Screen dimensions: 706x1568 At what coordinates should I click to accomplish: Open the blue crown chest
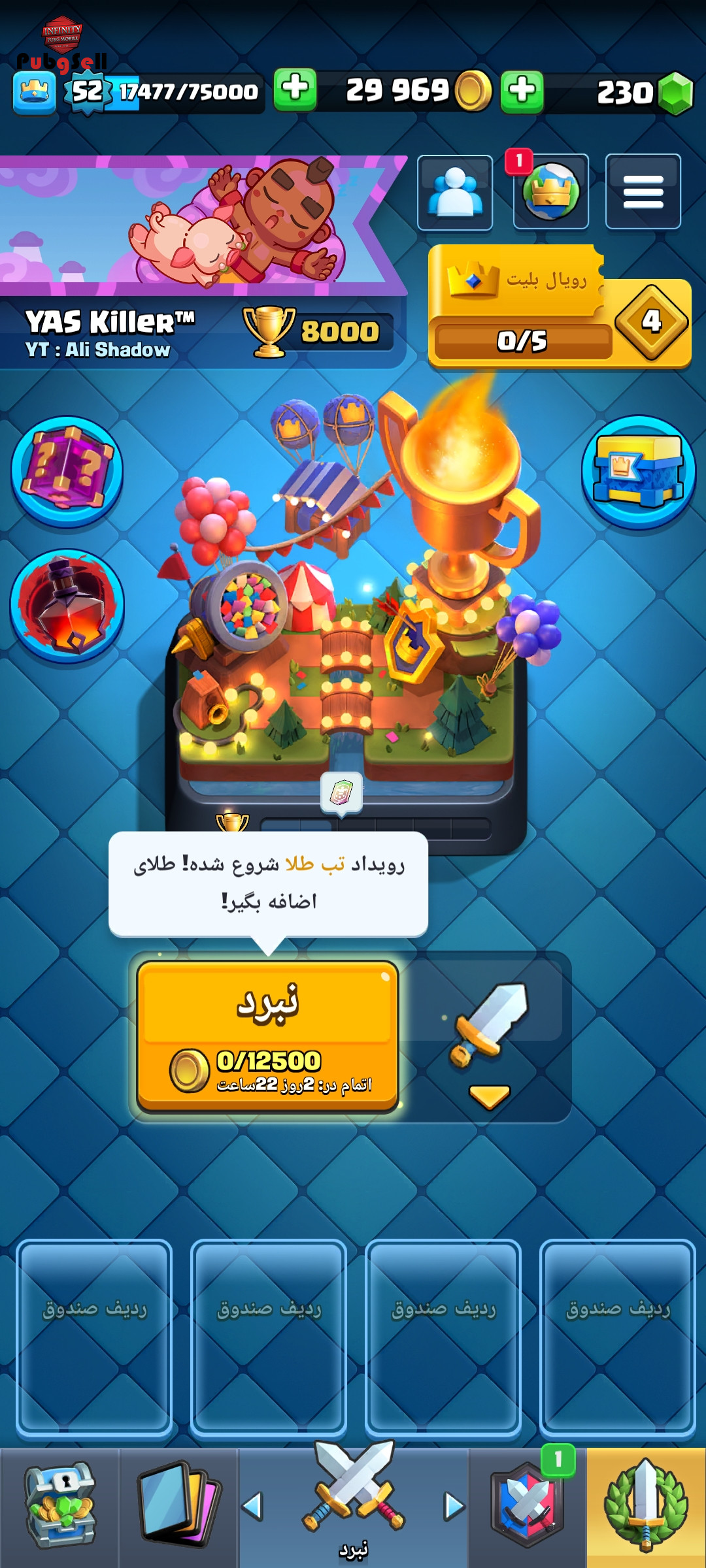coord(639,472)
